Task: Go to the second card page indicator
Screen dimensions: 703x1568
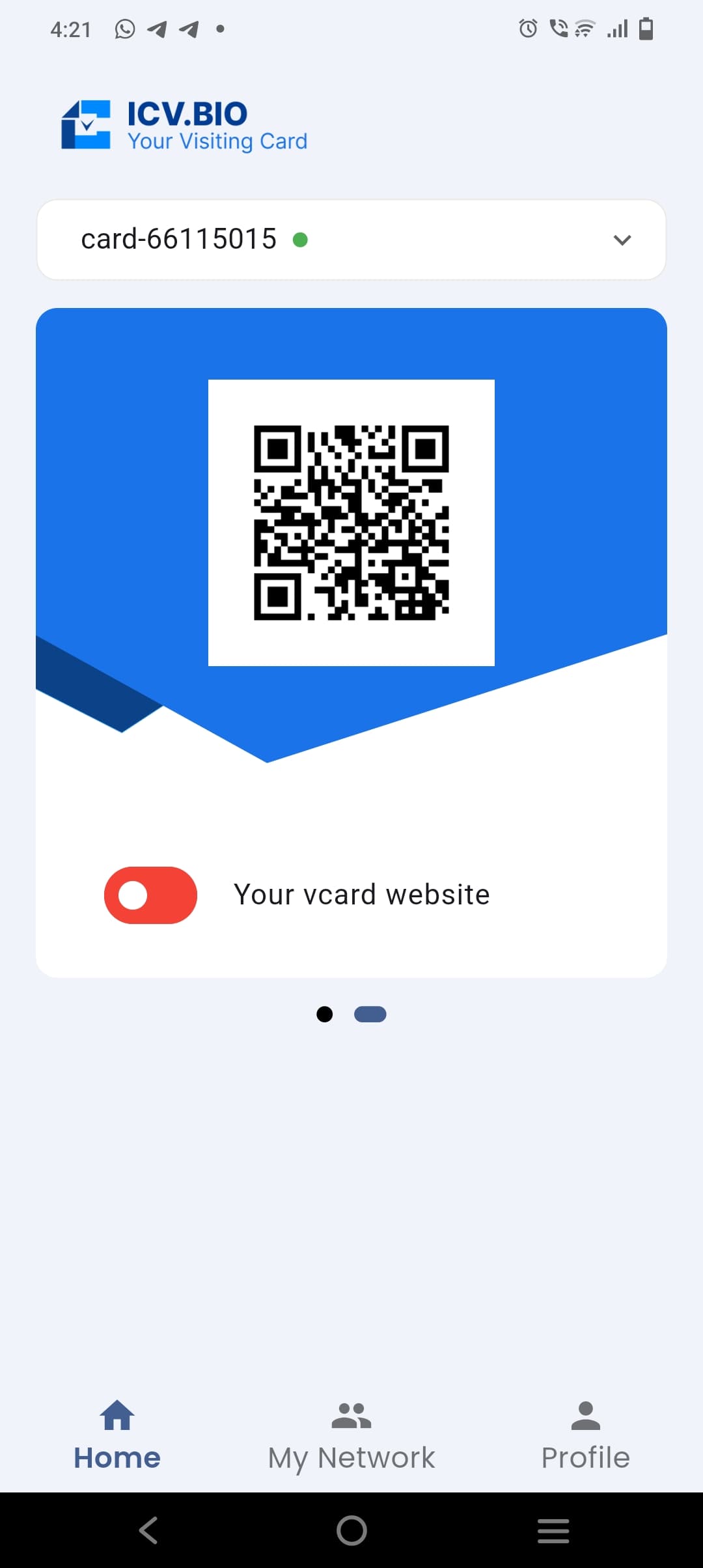Action: pos(370,1015)
